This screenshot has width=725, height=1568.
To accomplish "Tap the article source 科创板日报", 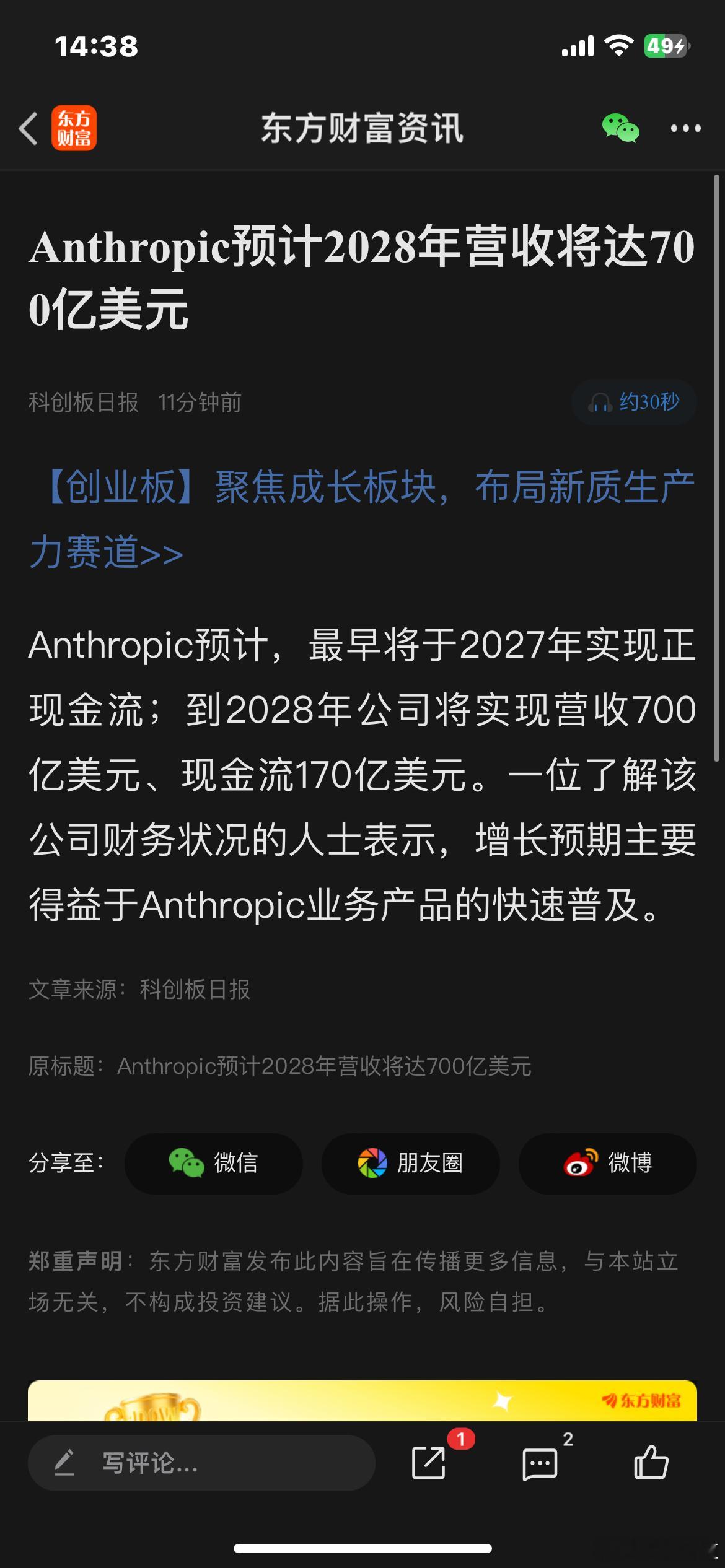I will (84, 403).
